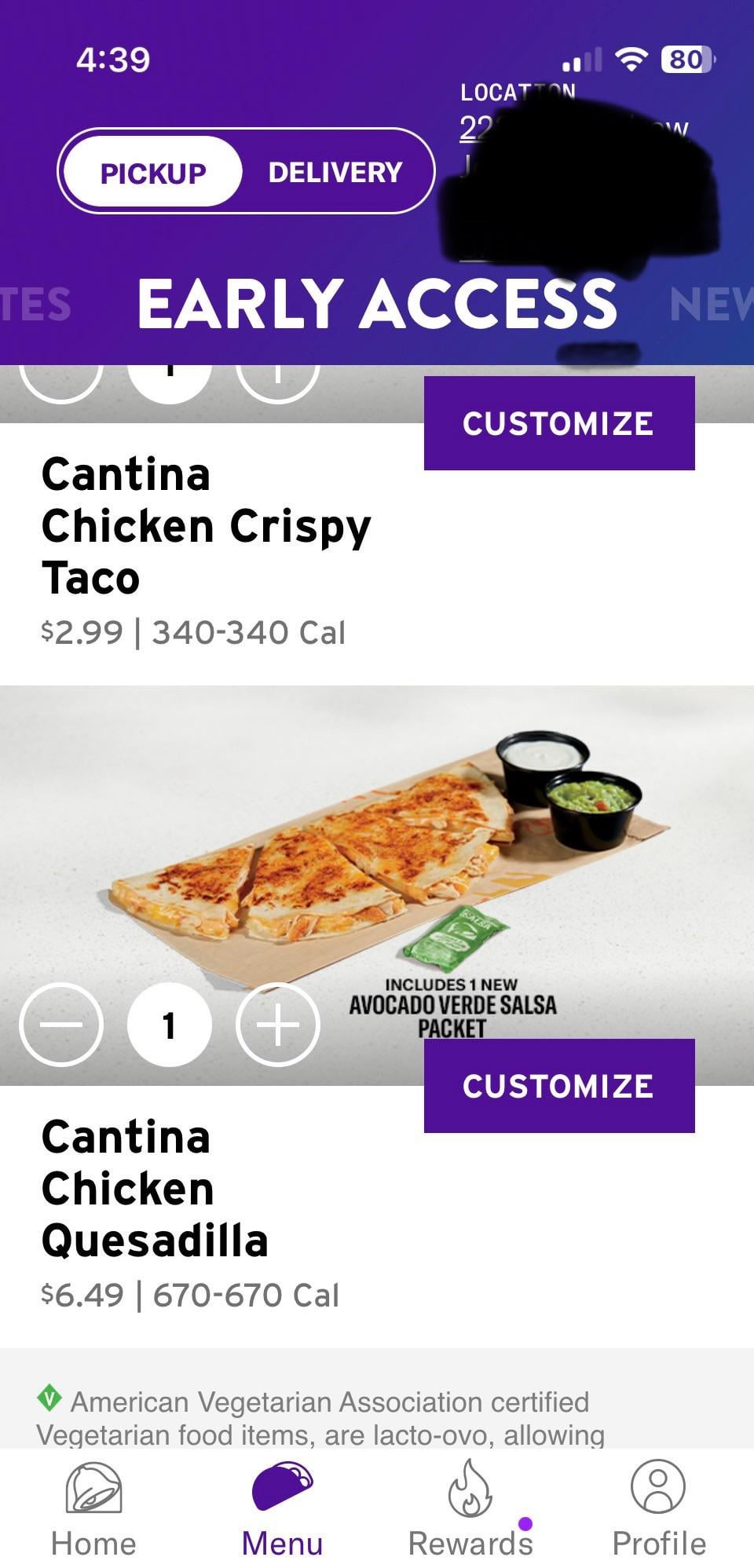Open the Profile tab

[x=658, y=1508]
